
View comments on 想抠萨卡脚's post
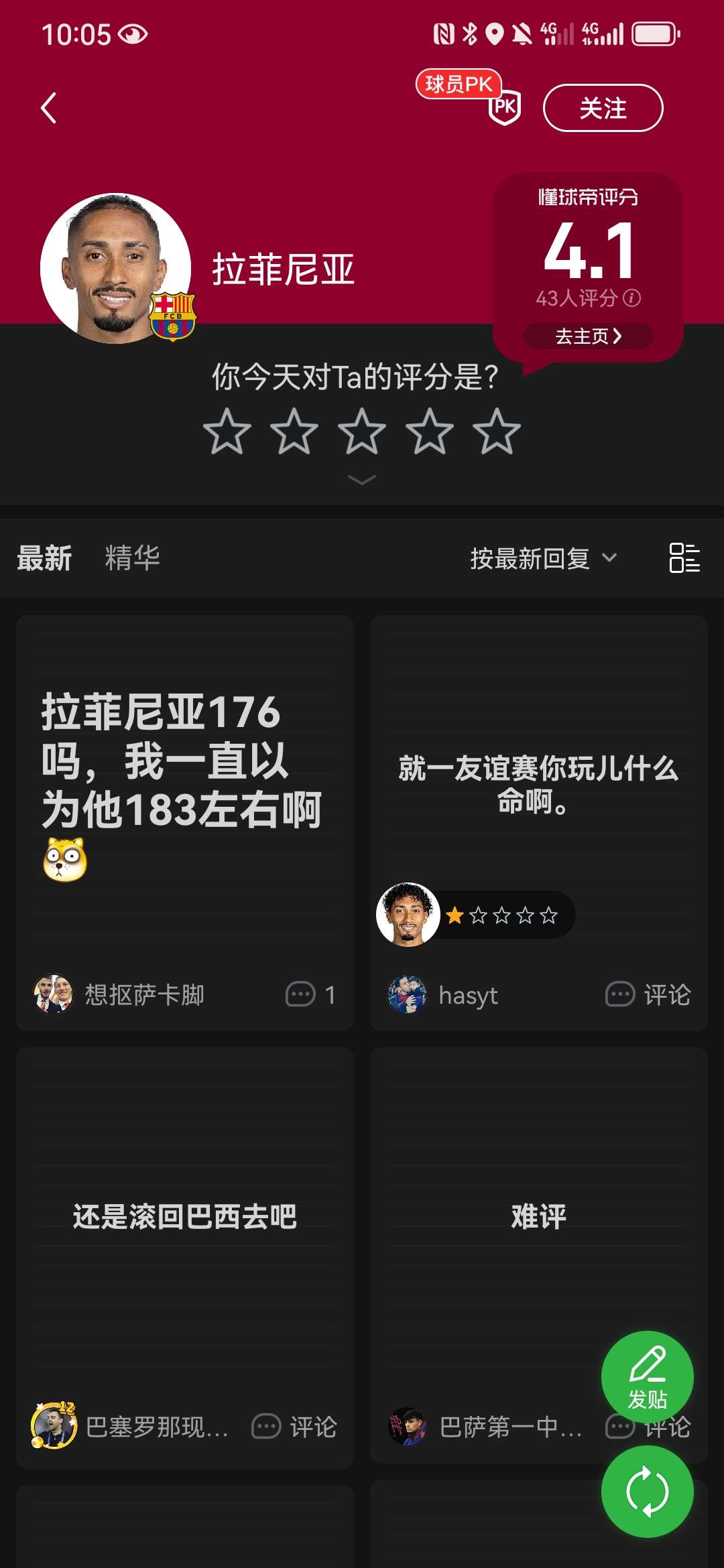[310, 994]
